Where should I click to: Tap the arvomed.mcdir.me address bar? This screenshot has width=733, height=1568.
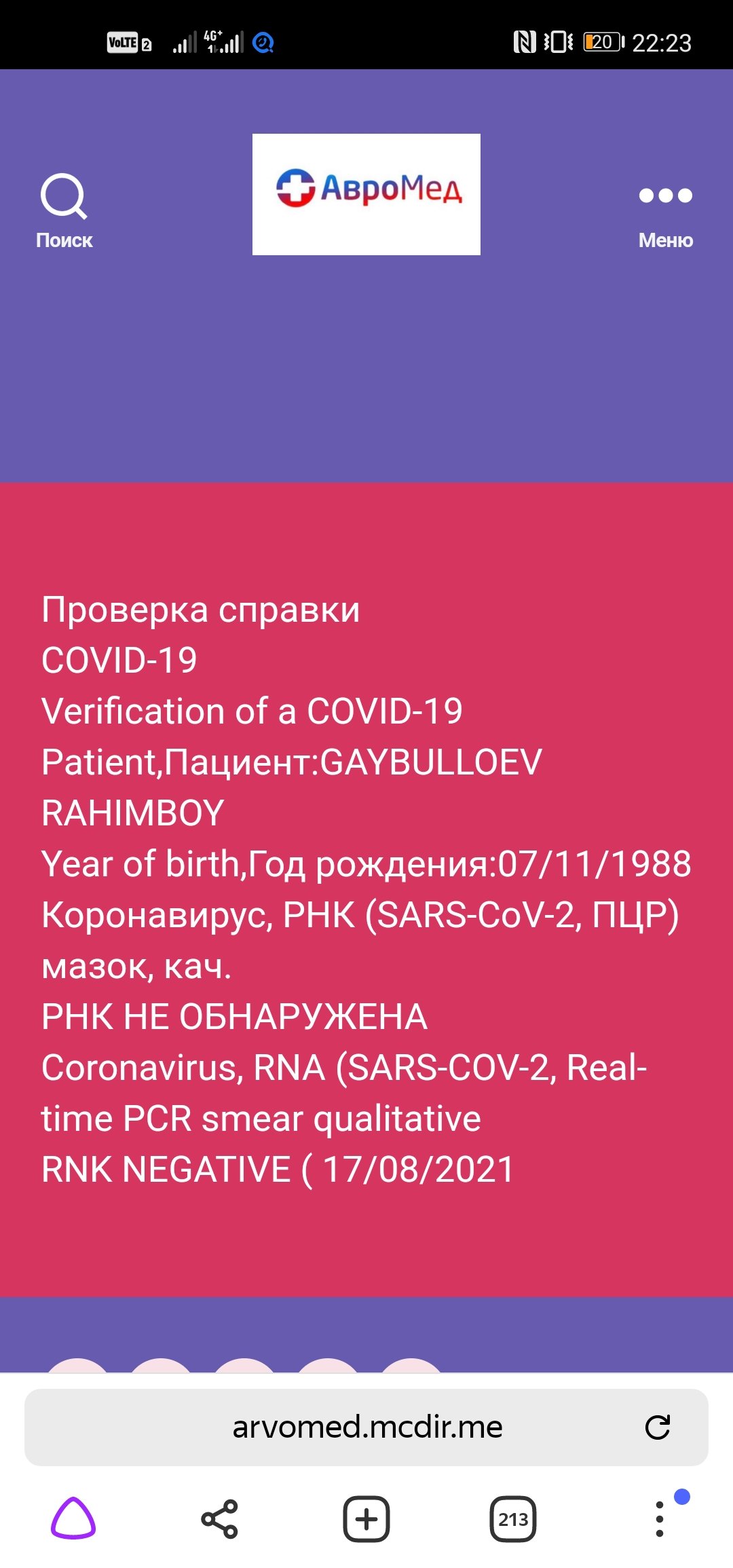(366, 1427)
